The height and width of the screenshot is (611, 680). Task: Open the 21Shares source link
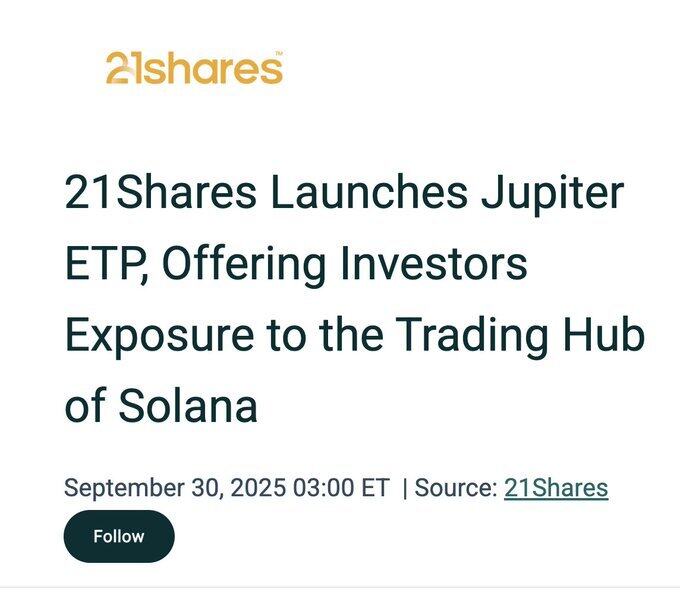pyautogui.click(x=555, y=488)
